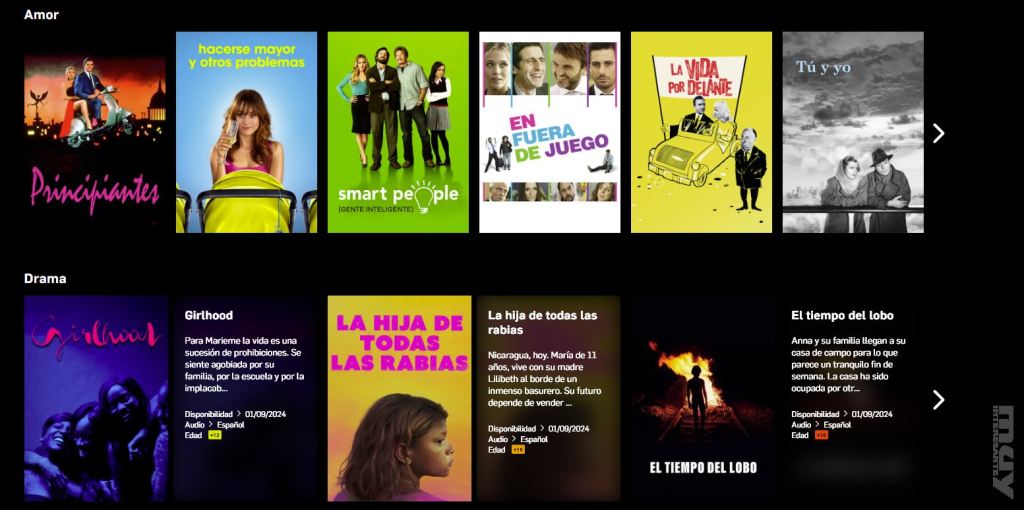Show next titles in Amor row
Screen dimensions: 1024x510
(x=938, y=133)
